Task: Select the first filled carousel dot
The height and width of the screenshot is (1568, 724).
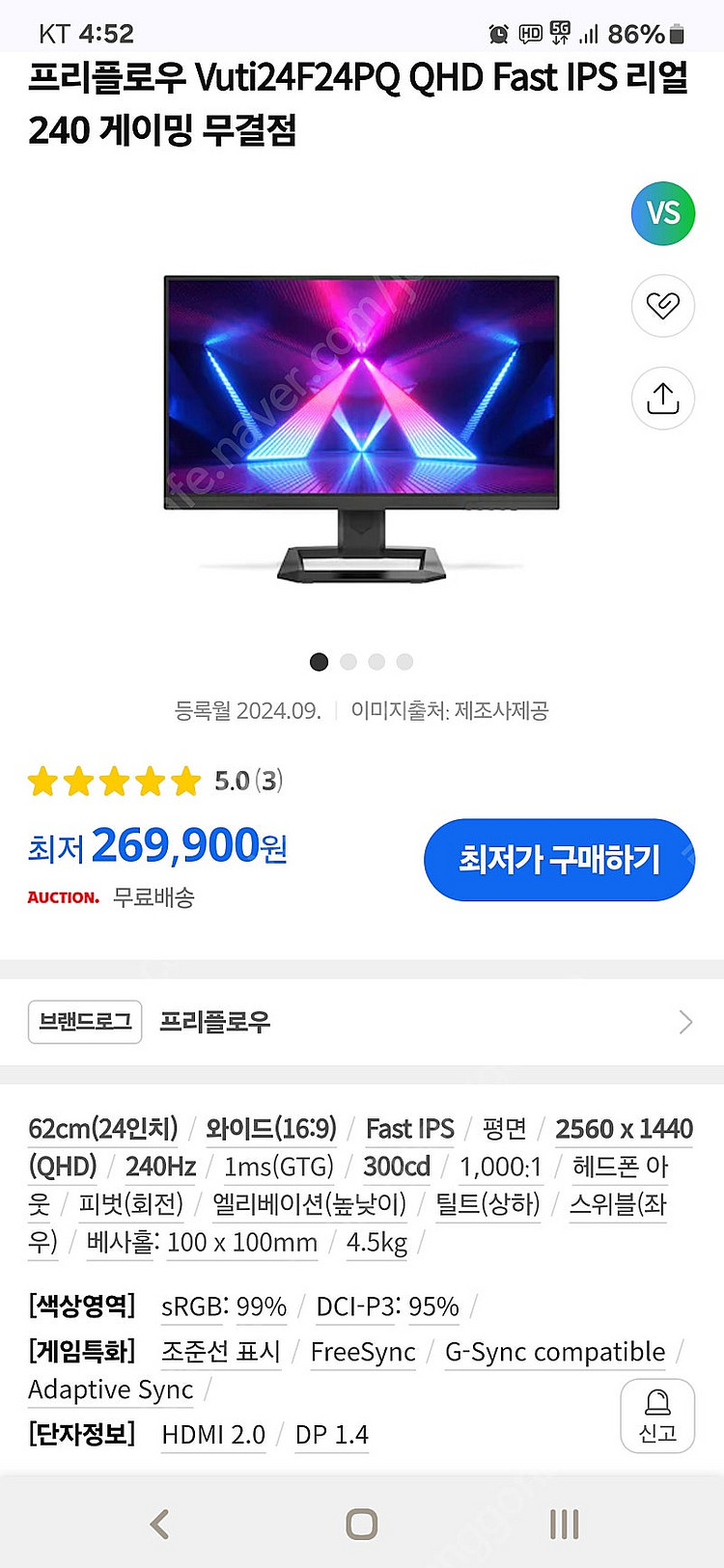Action: tap(319, 662)
